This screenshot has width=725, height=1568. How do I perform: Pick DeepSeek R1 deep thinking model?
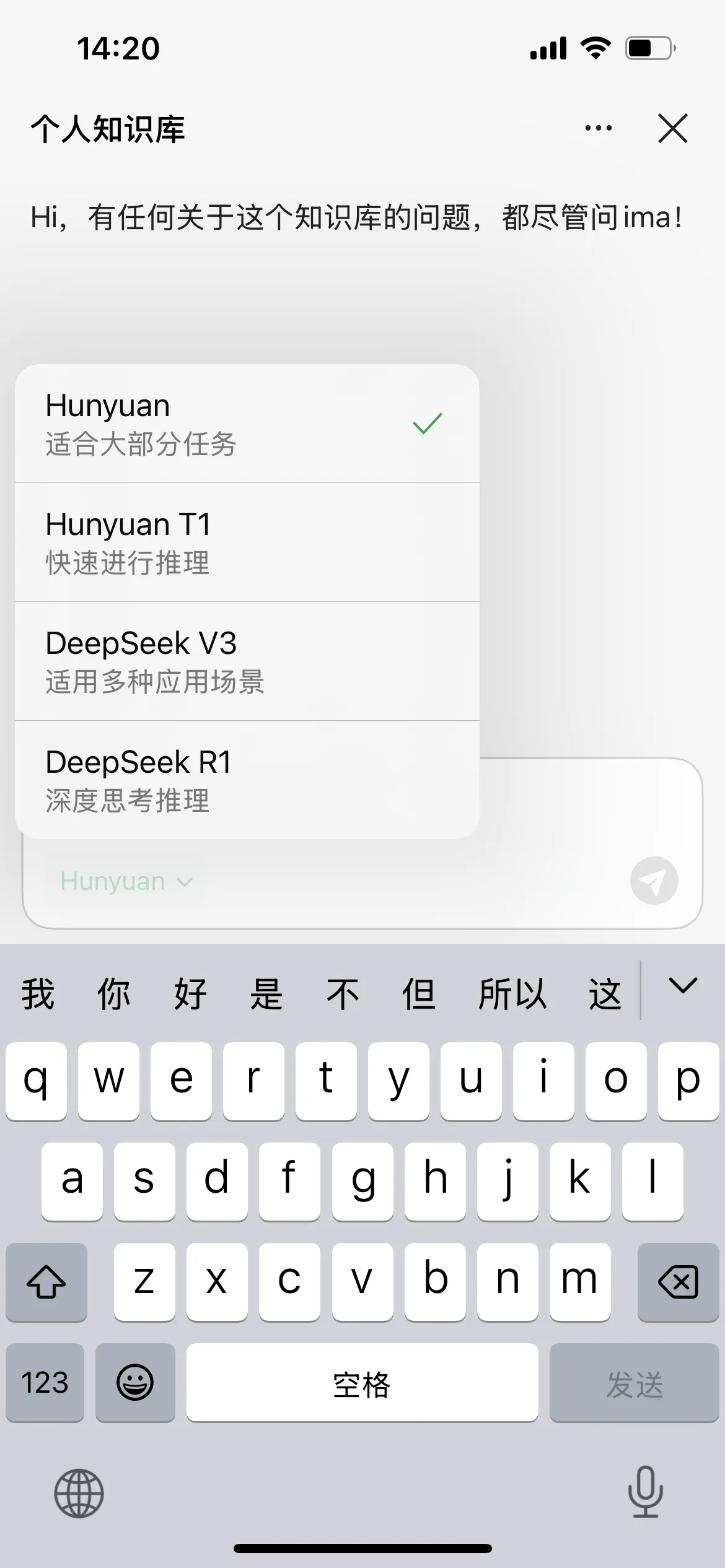(x=247, y=780)
